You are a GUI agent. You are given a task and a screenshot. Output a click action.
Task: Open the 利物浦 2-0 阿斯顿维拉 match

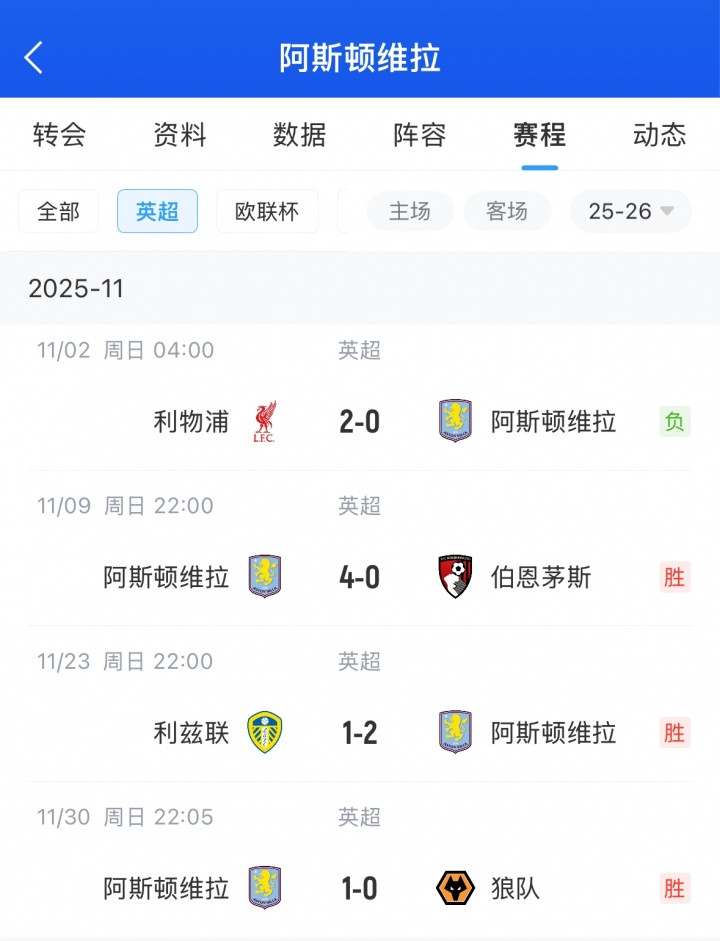point(359,421)
